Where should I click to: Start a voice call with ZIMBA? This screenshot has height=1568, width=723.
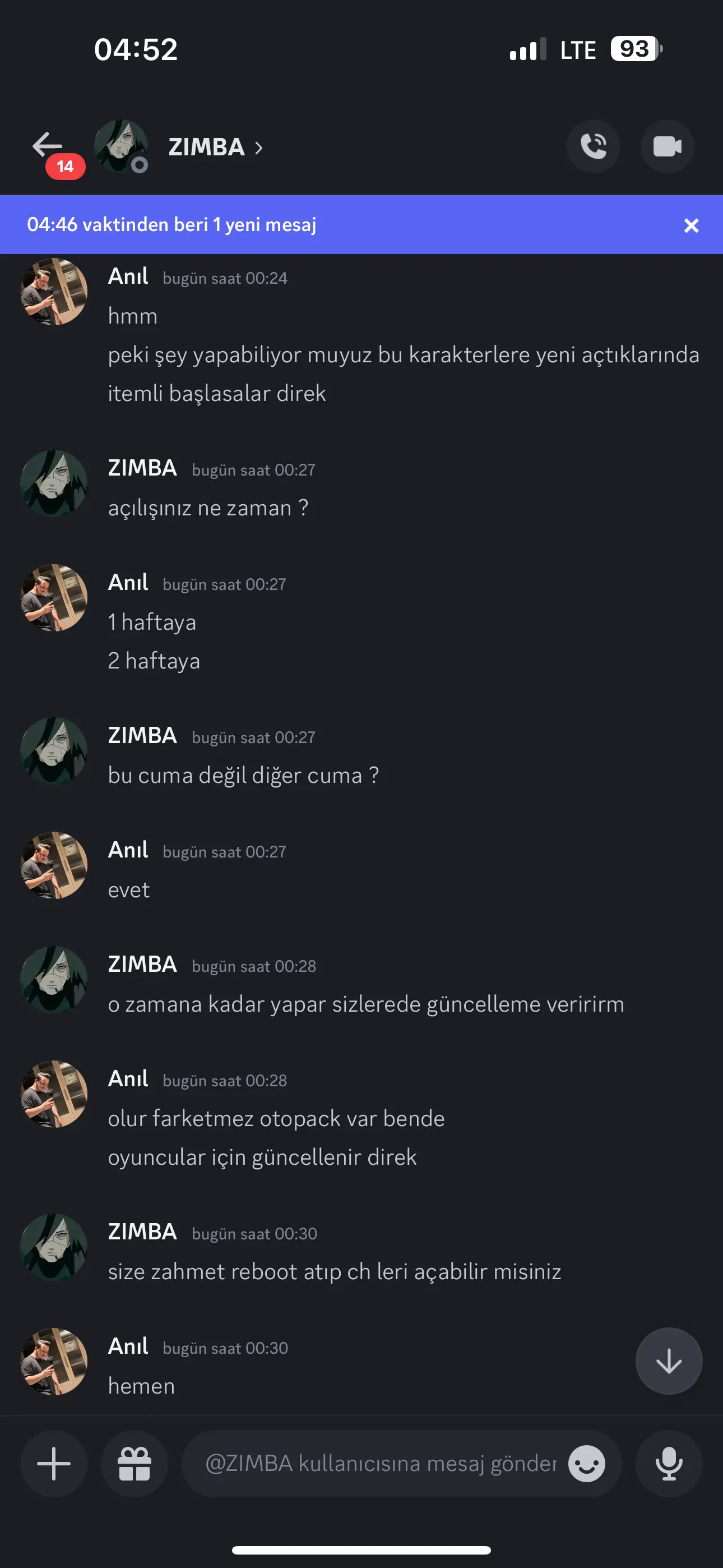594,147
